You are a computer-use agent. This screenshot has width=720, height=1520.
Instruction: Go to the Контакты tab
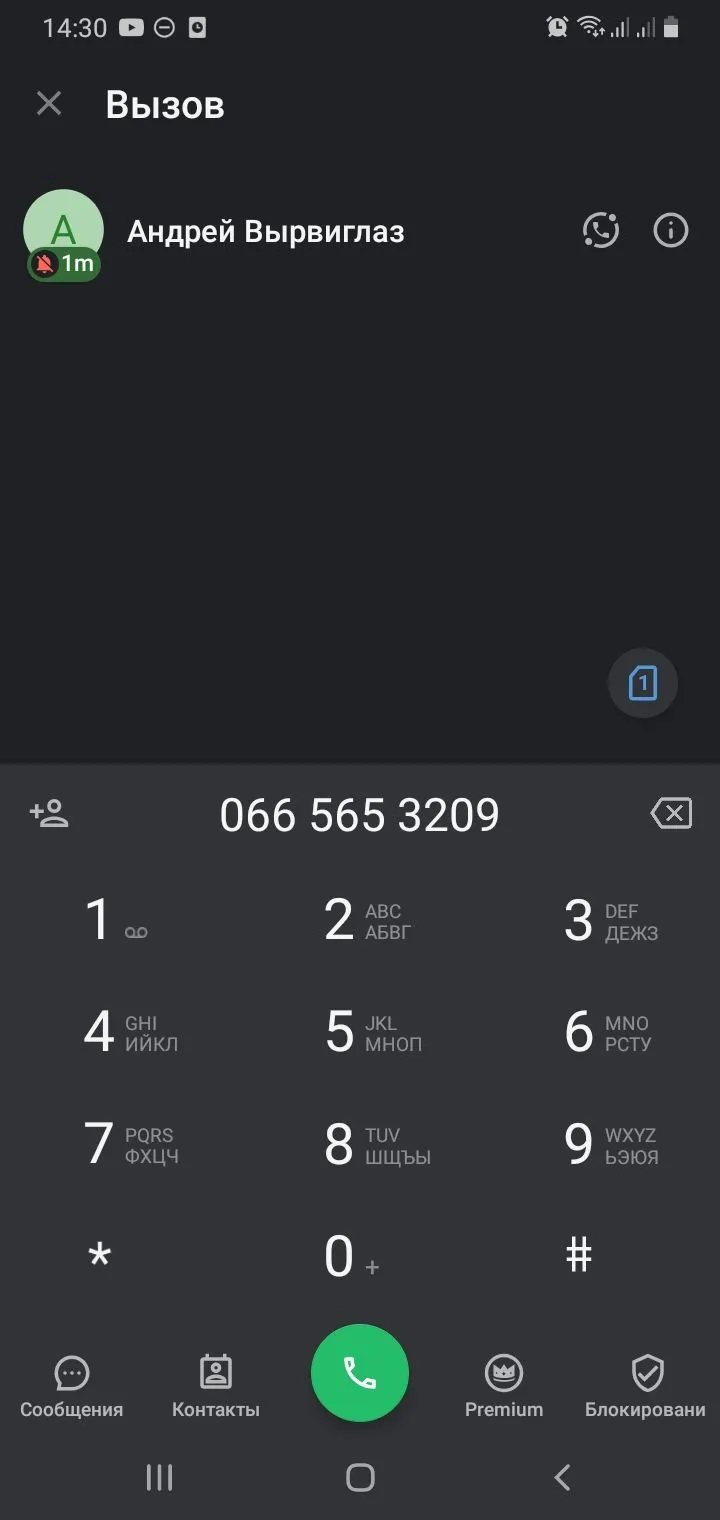click(216, 1387)
